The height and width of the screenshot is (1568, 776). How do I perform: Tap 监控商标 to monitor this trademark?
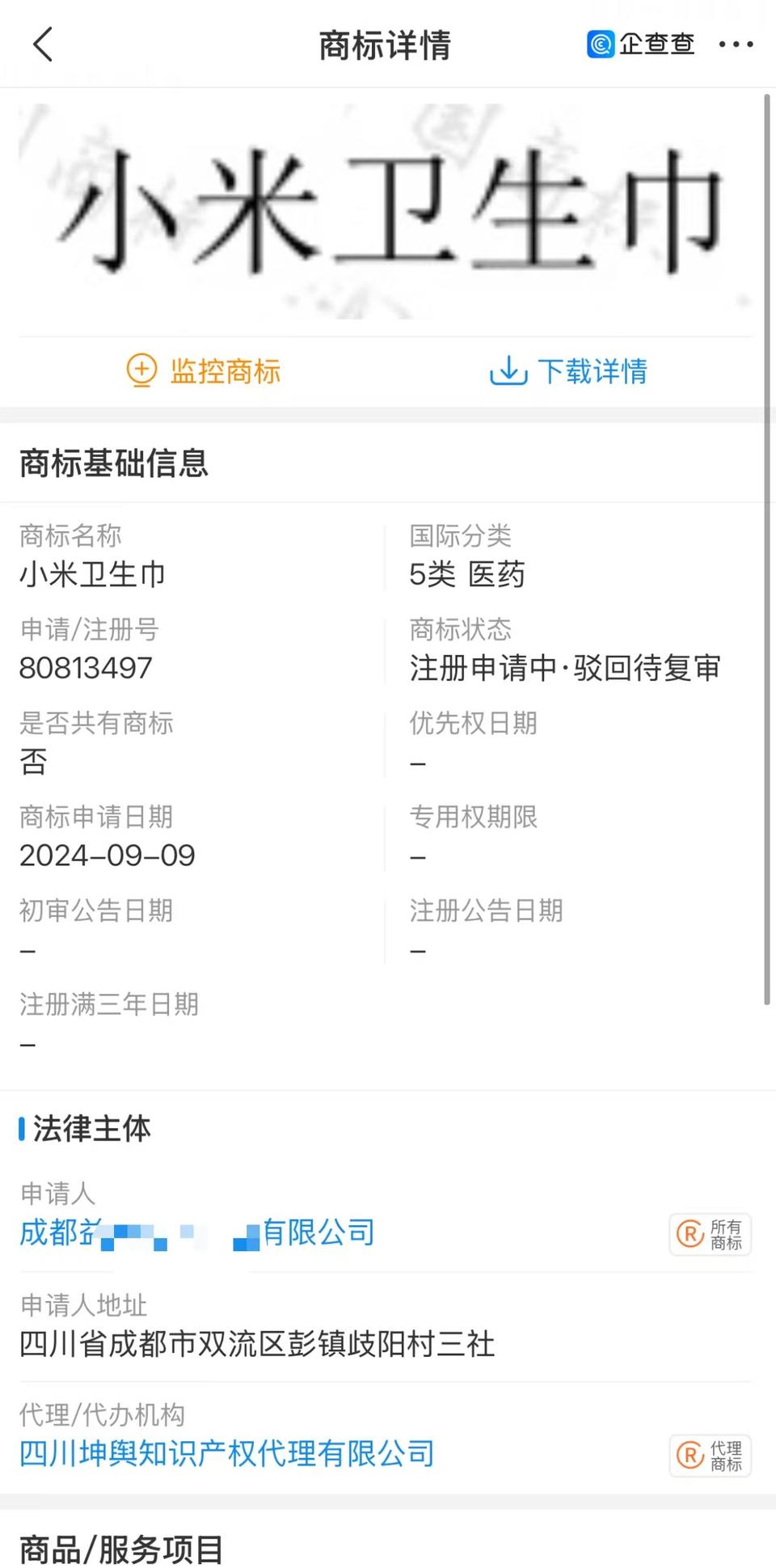(204, 371)
